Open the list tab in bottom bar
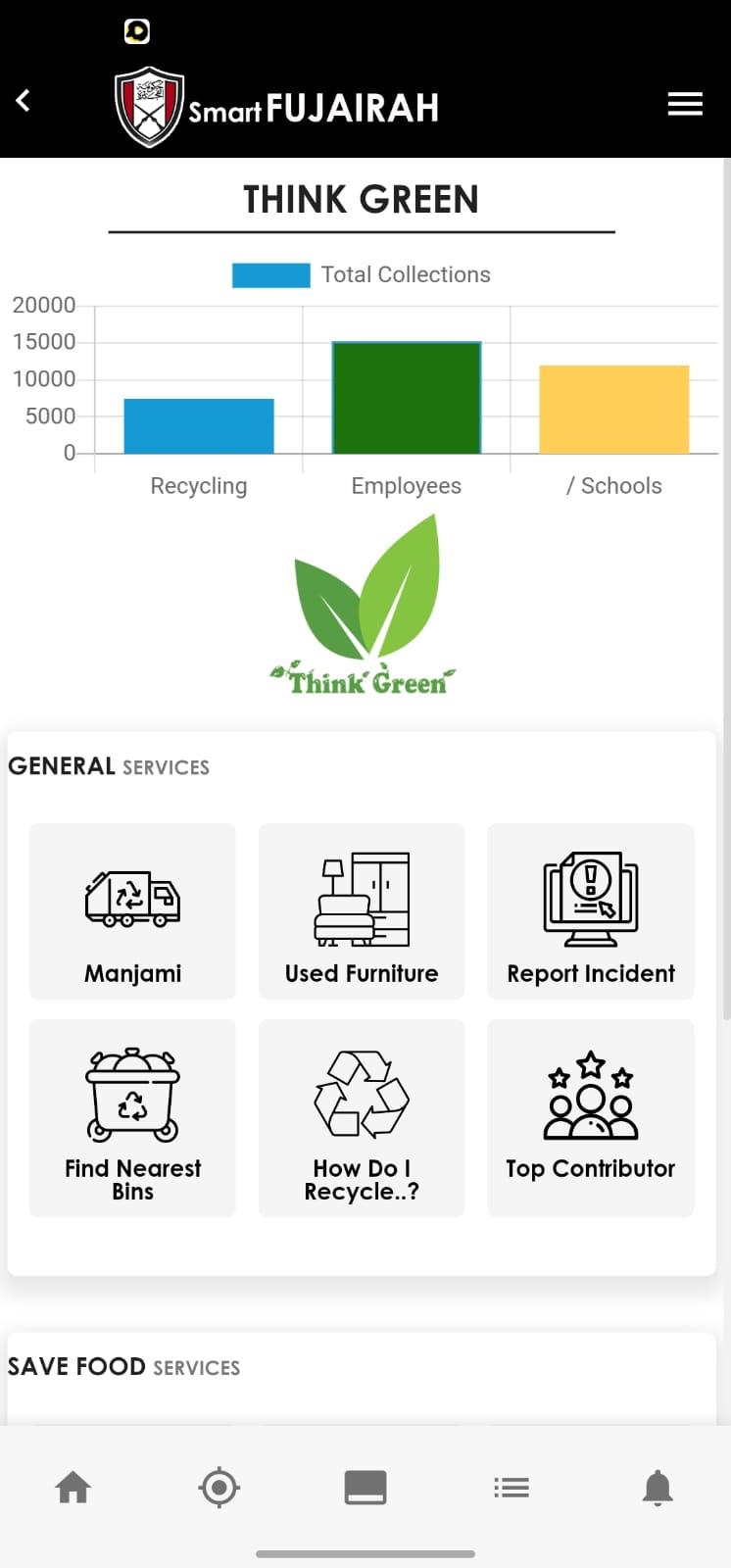 (x=512, y=1488)
